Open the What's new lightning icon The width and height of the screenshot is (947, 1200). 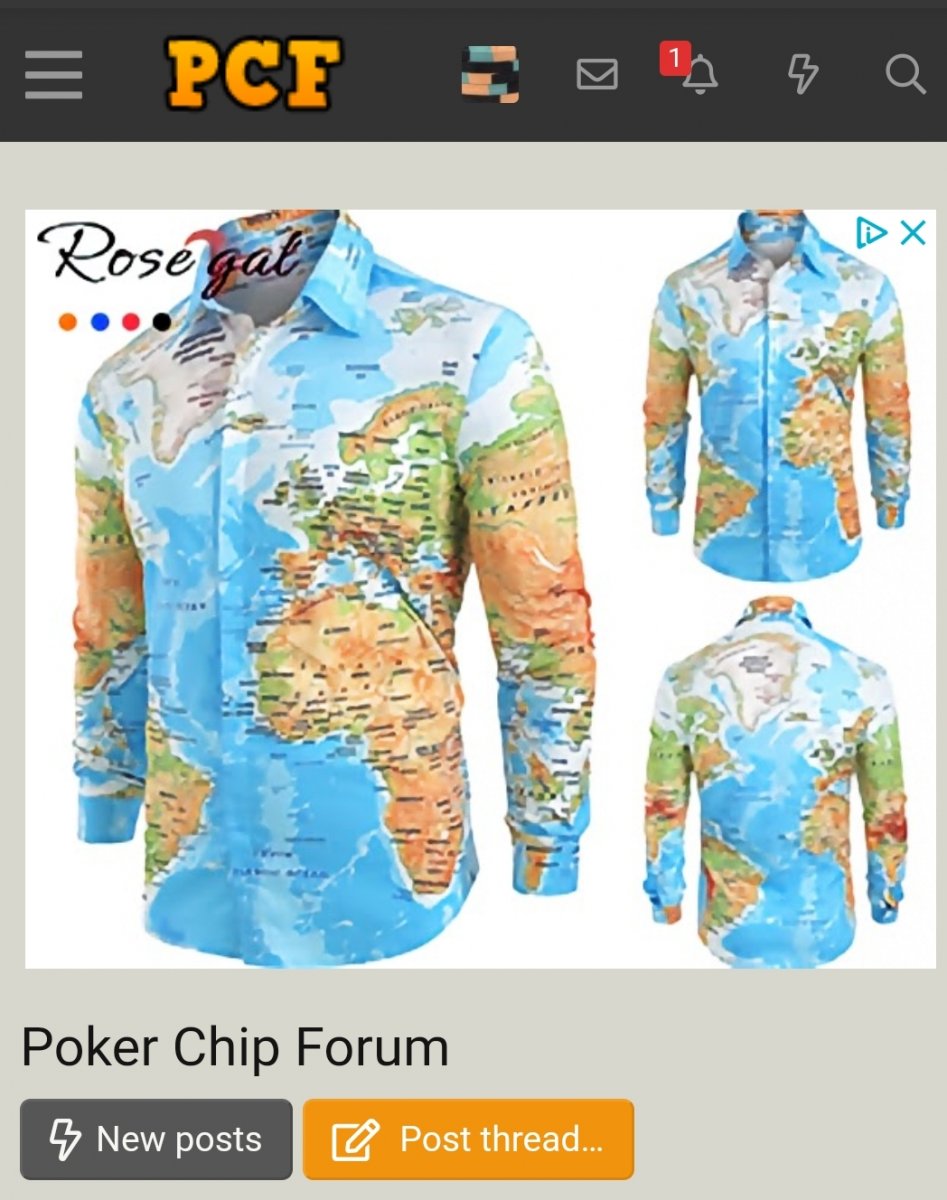click(x=803, y=75)
